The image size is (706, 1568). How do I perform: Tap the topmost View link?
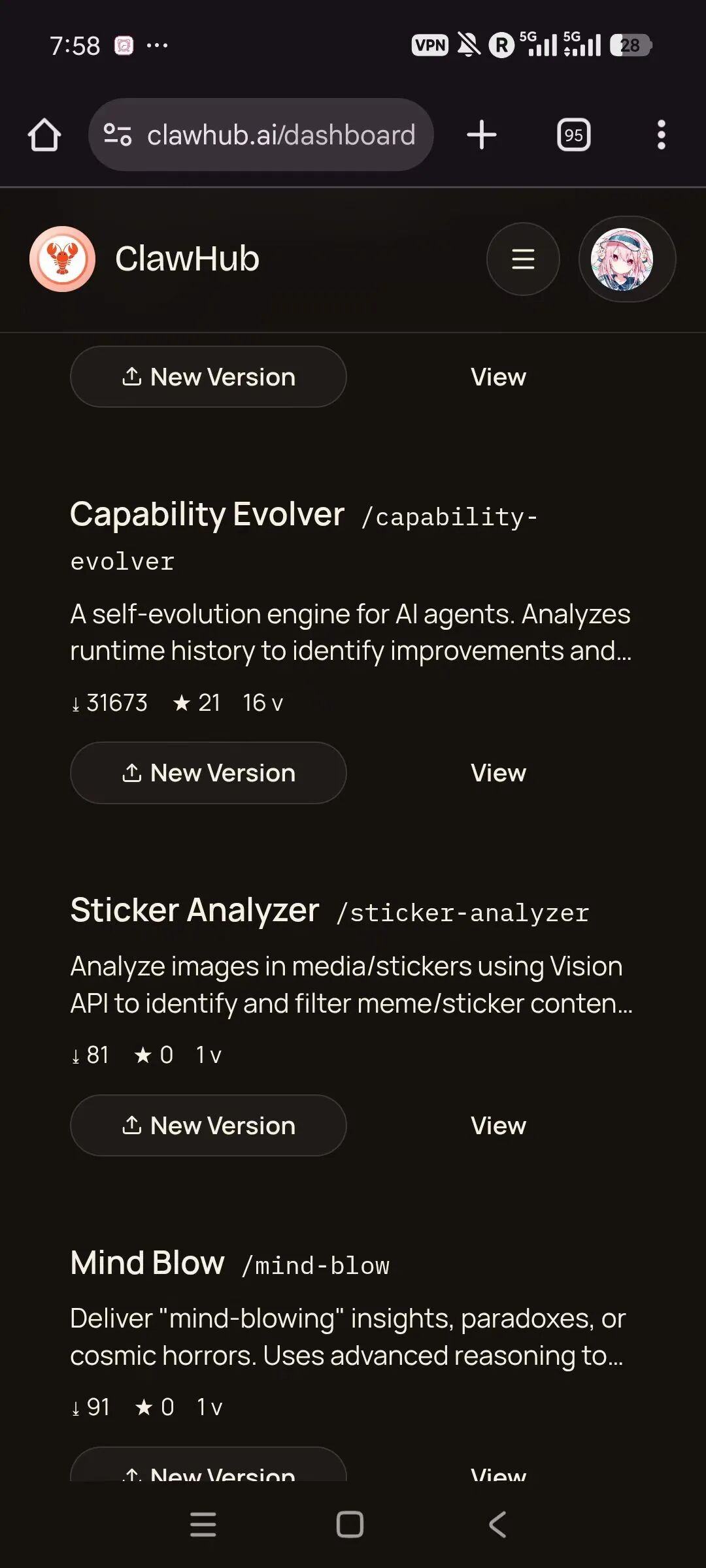click(x=498, y=377)
